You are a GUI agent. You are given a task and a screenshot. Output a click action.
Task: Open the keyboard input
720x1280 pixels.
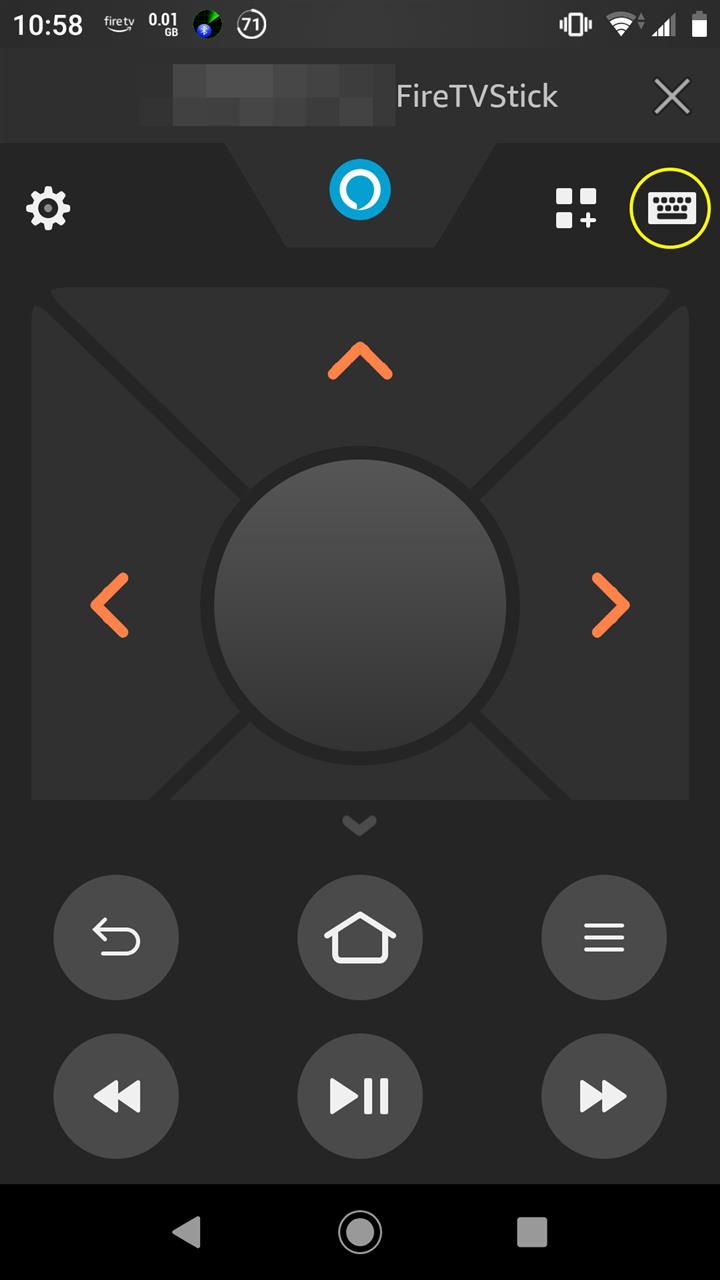click(x=670, y=209)
